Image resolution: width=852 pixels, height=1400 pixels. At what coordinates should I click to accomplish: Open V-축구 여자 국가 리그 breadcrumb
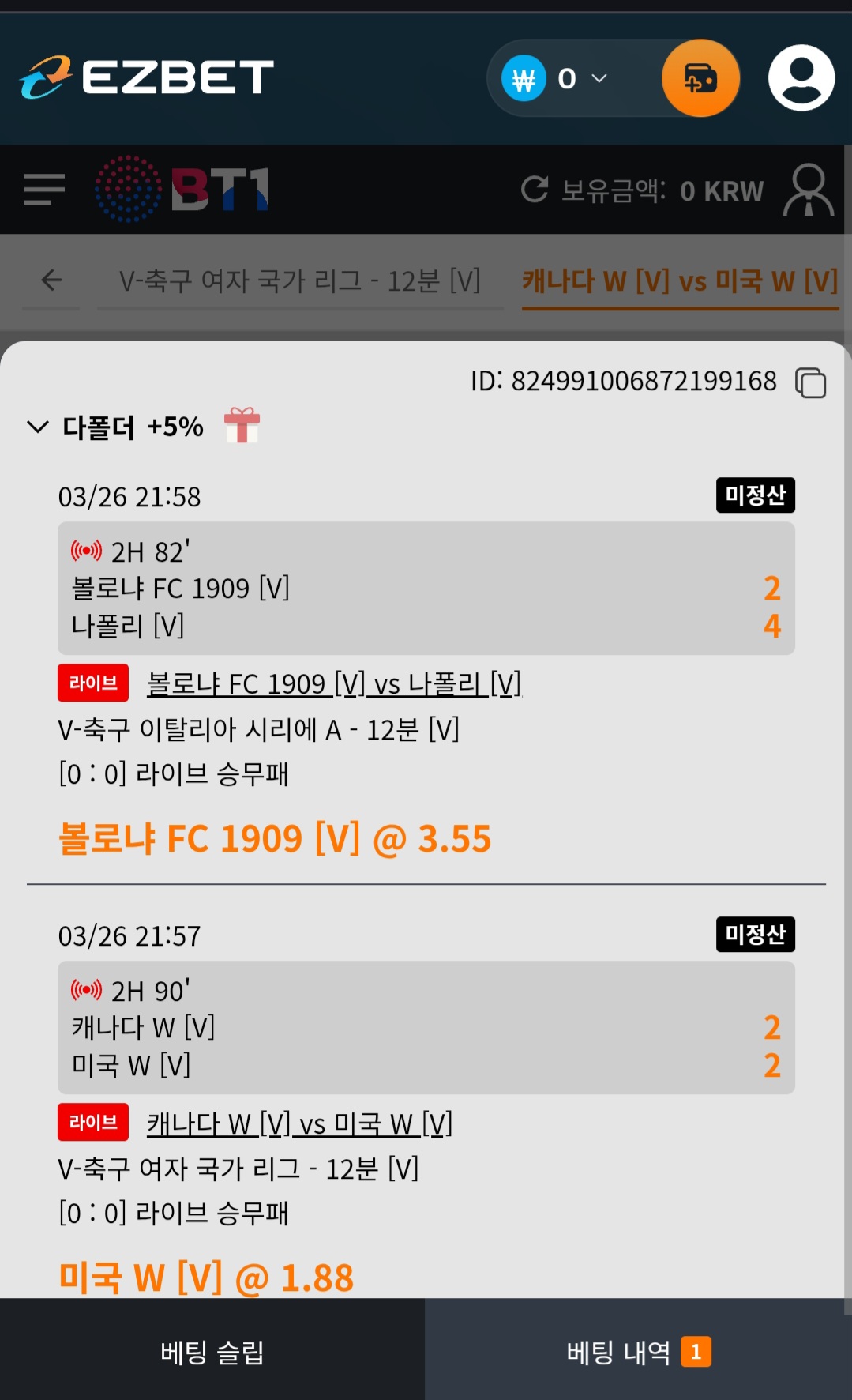tap(299, 280)
